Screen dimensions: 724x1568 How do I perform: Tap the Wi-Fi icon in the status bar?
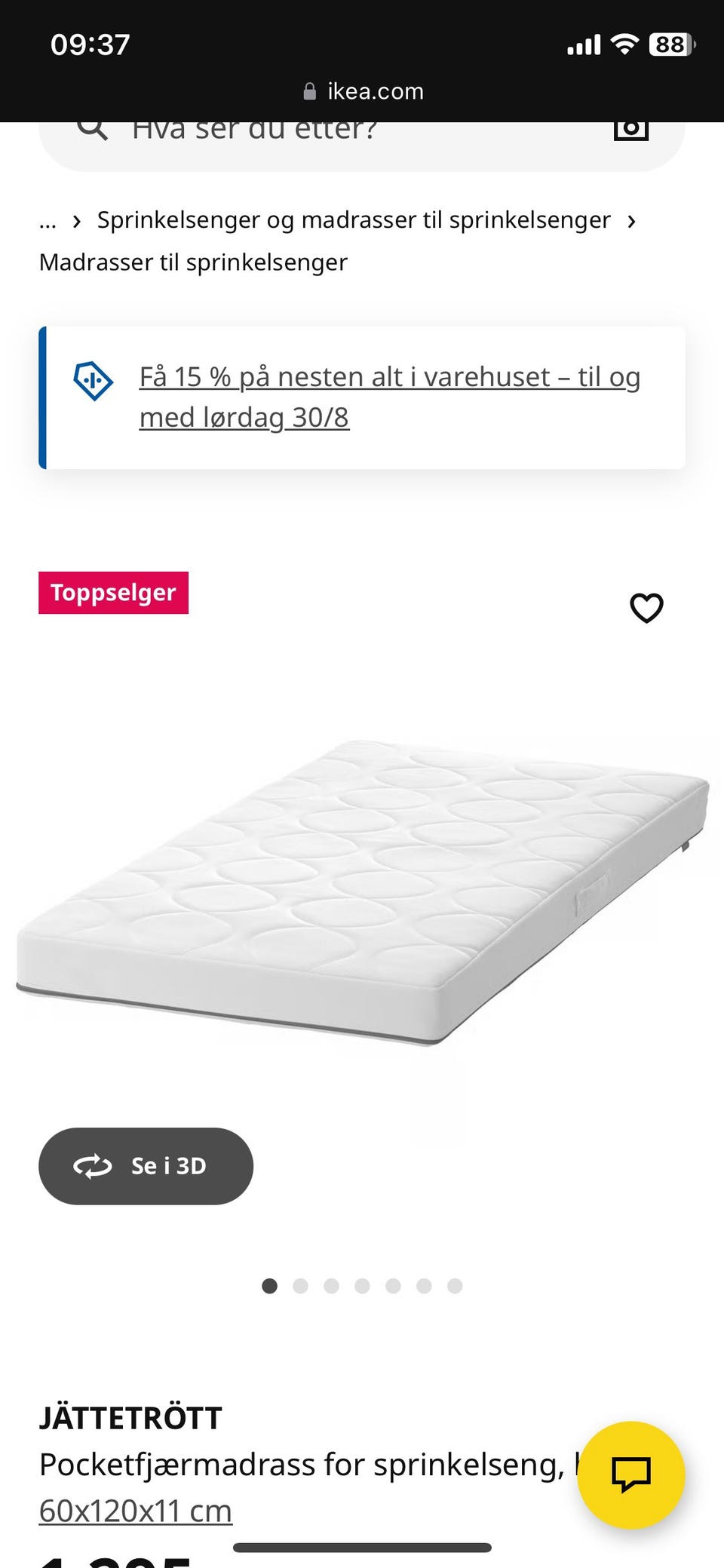pos(623,44)
